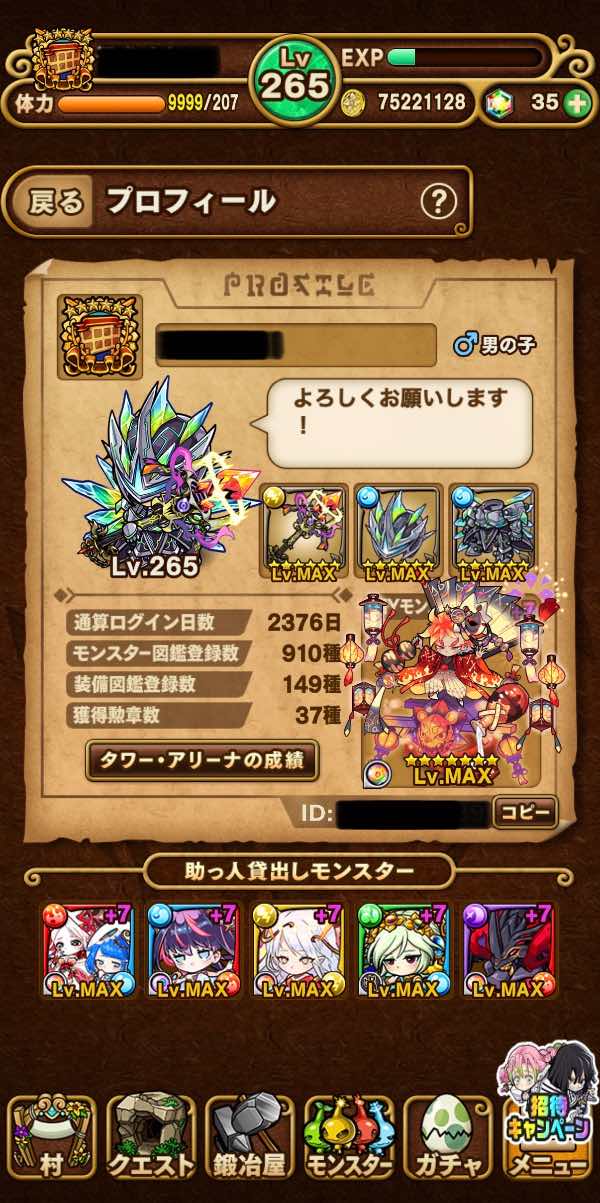Select the purple dark helper monster

point(508,948)
